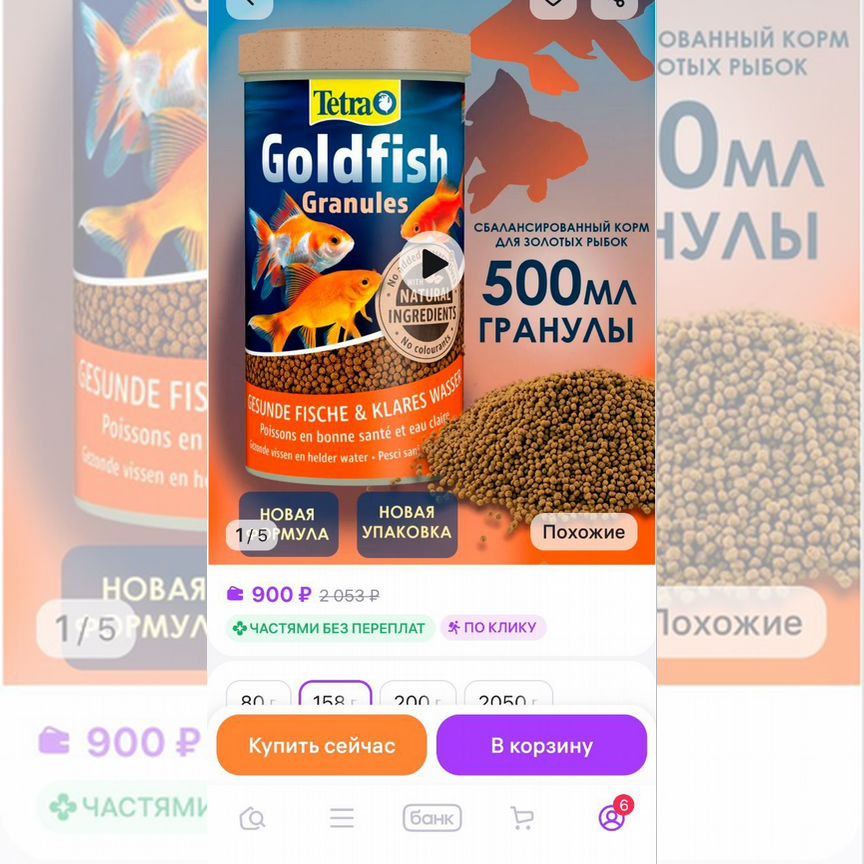Open the home search tab
This screenshot has width=864, height=864.
(x=253, y=819)
